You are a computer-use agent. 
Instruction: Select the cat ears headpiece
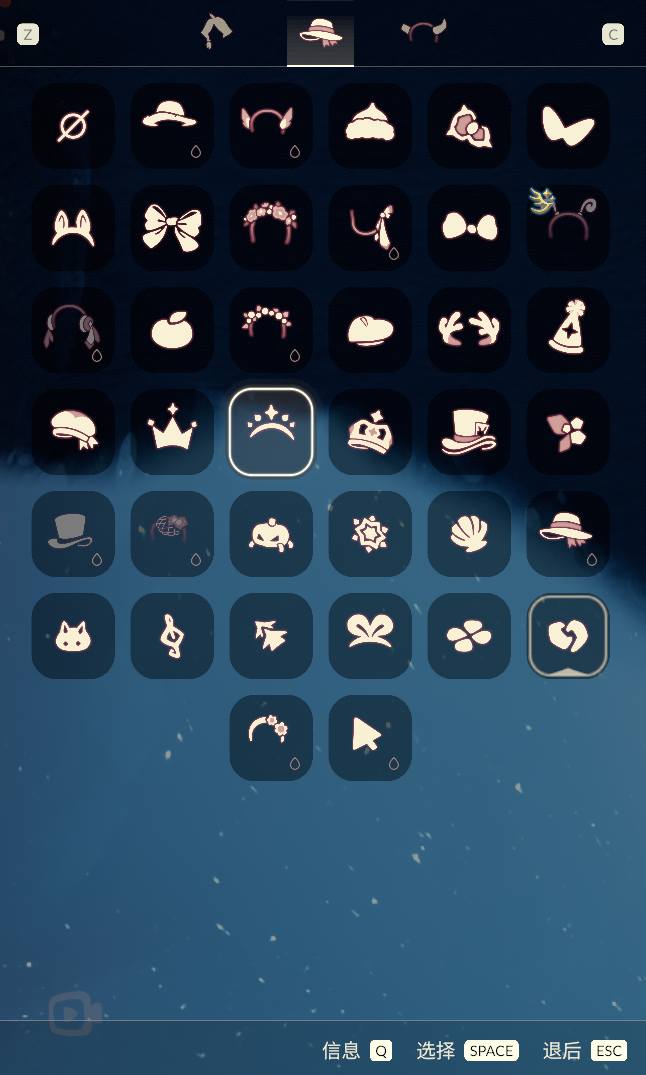point(73,228)
